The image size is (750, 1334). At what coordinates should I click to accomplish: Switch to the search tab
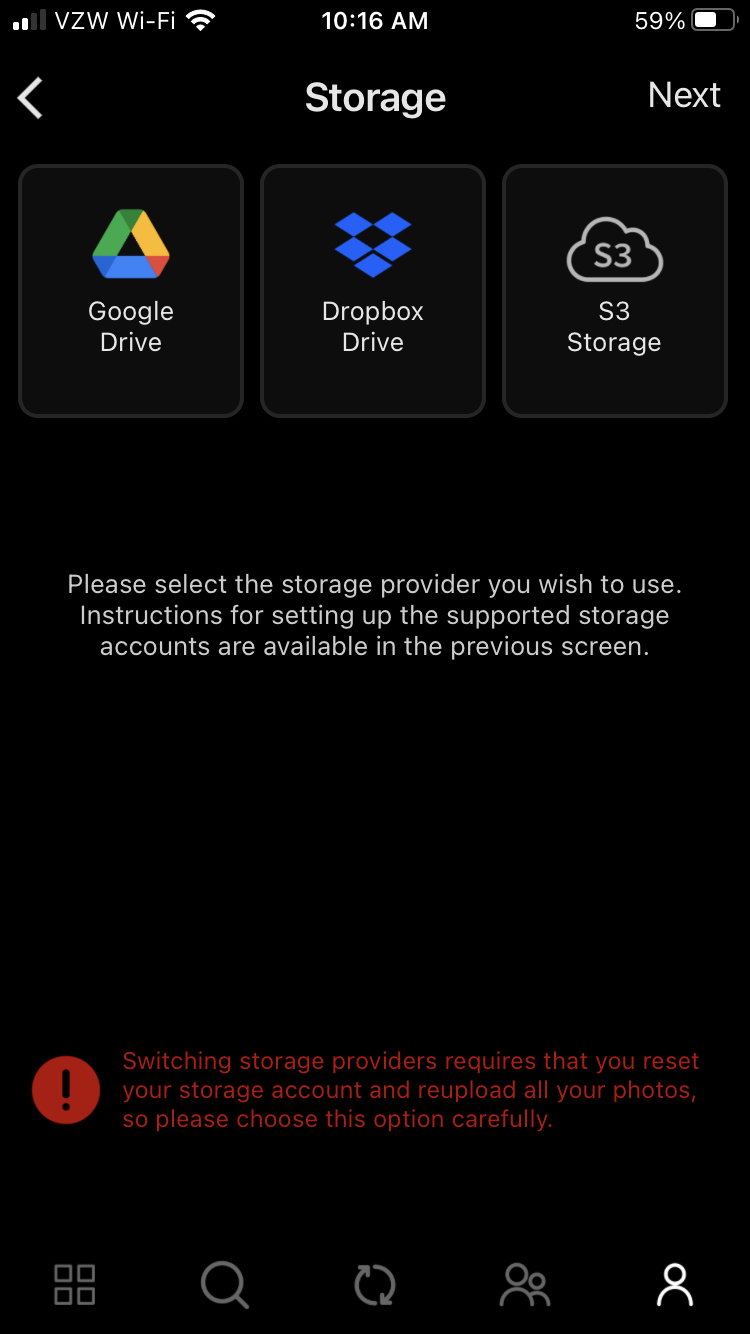click(x=225, y=1284)
